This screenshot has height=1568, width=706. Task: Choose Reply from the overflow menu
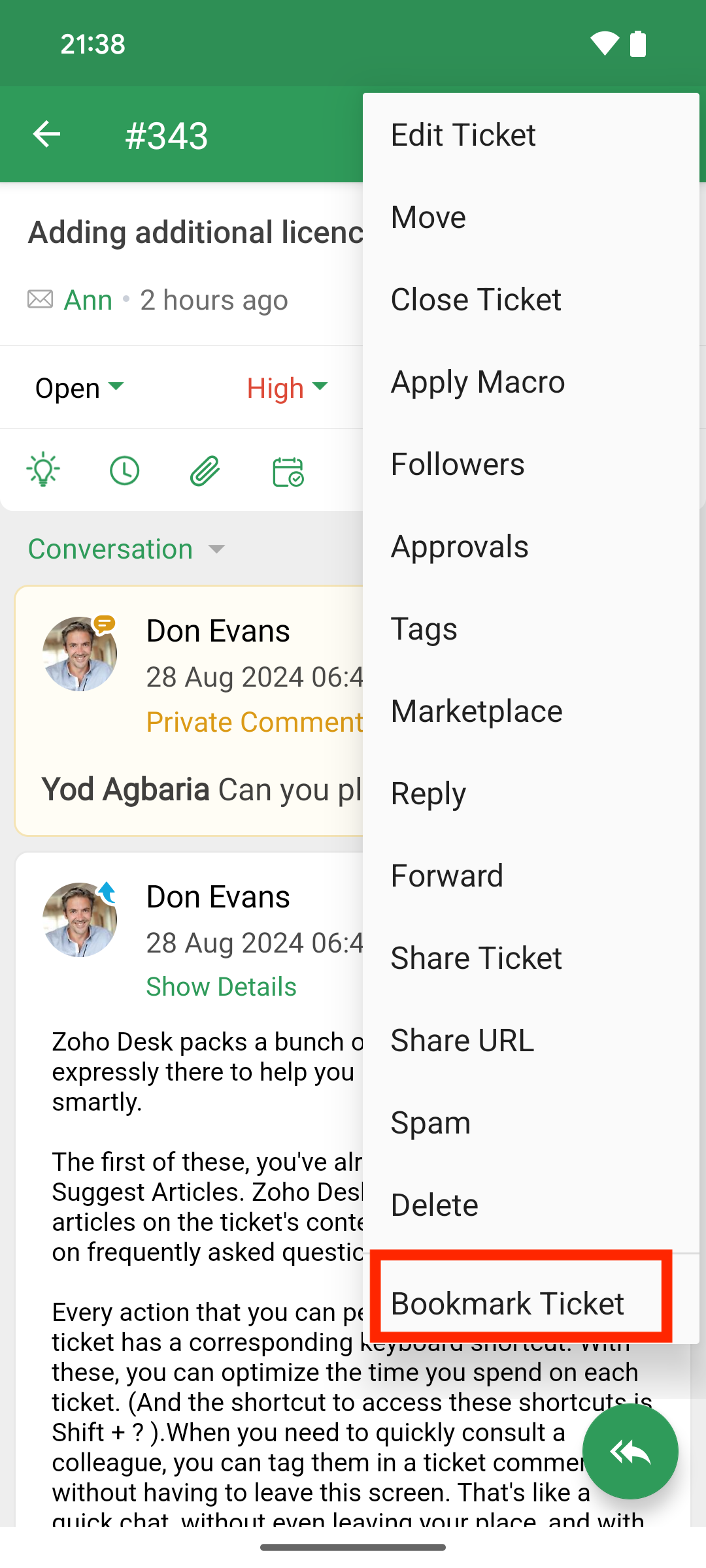coord(428,794)
